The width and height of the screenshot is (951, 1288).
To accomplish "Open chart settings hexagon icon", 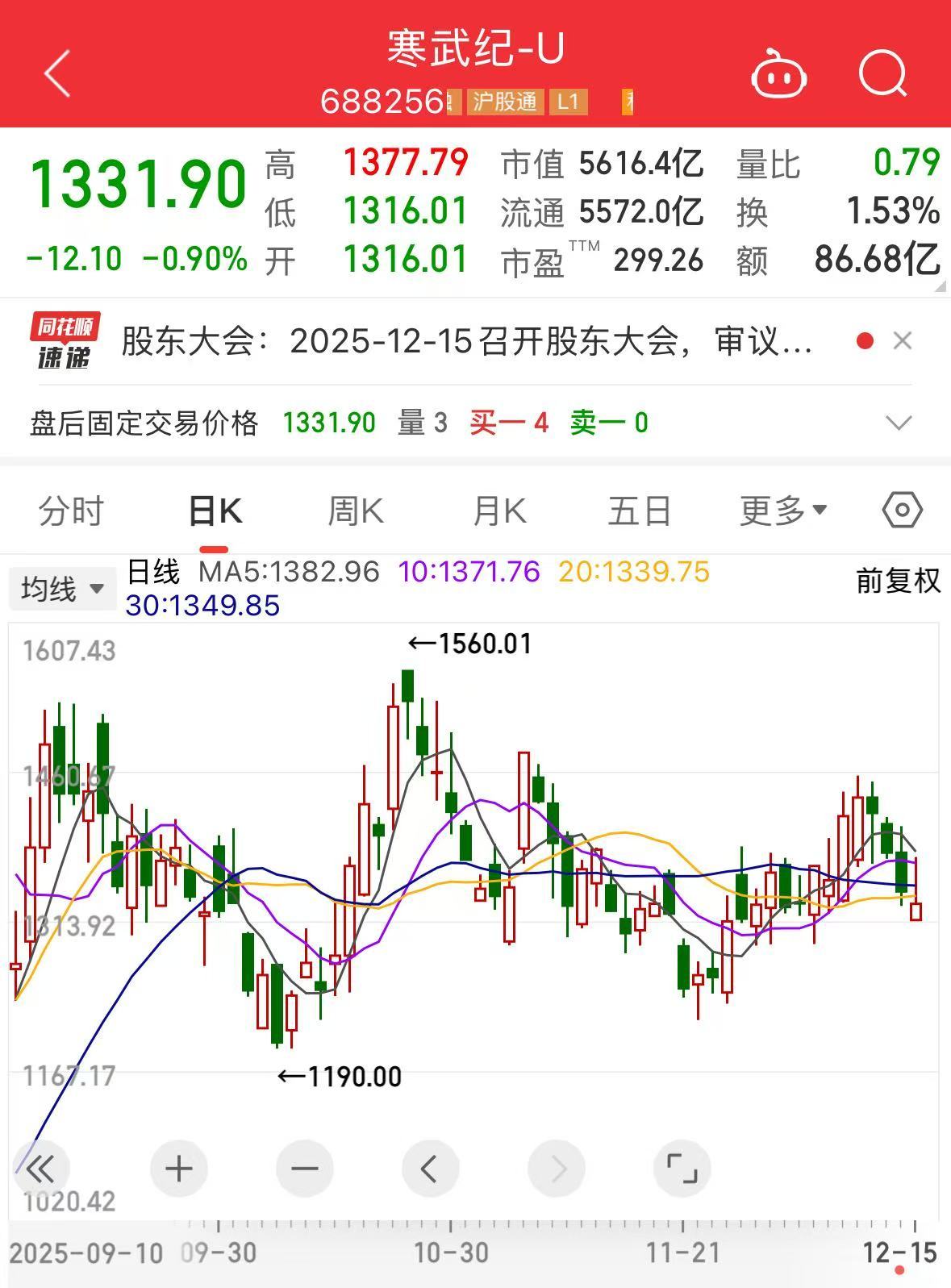I will click(902, 511).
